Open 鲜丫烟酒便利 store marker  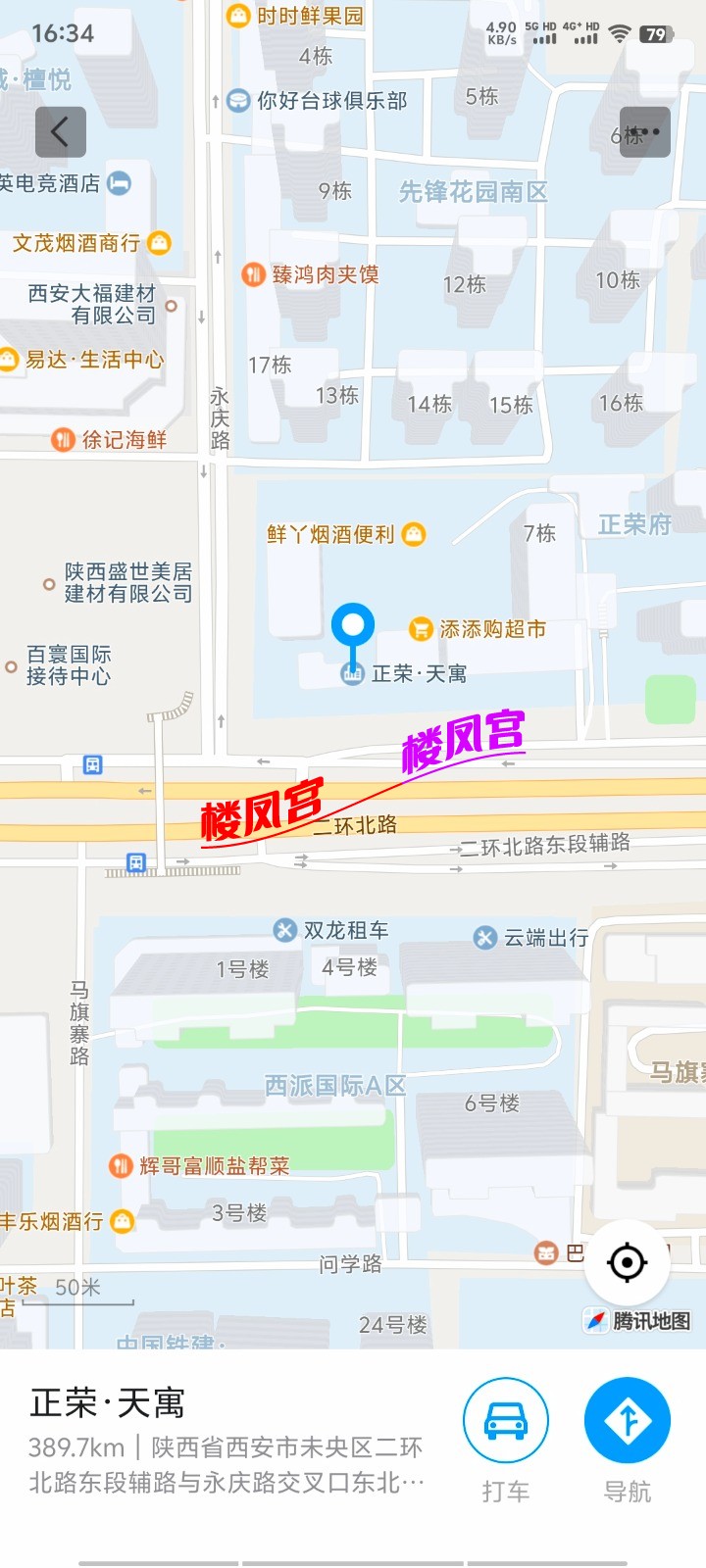pyautogui.click(x=414, y=534)
